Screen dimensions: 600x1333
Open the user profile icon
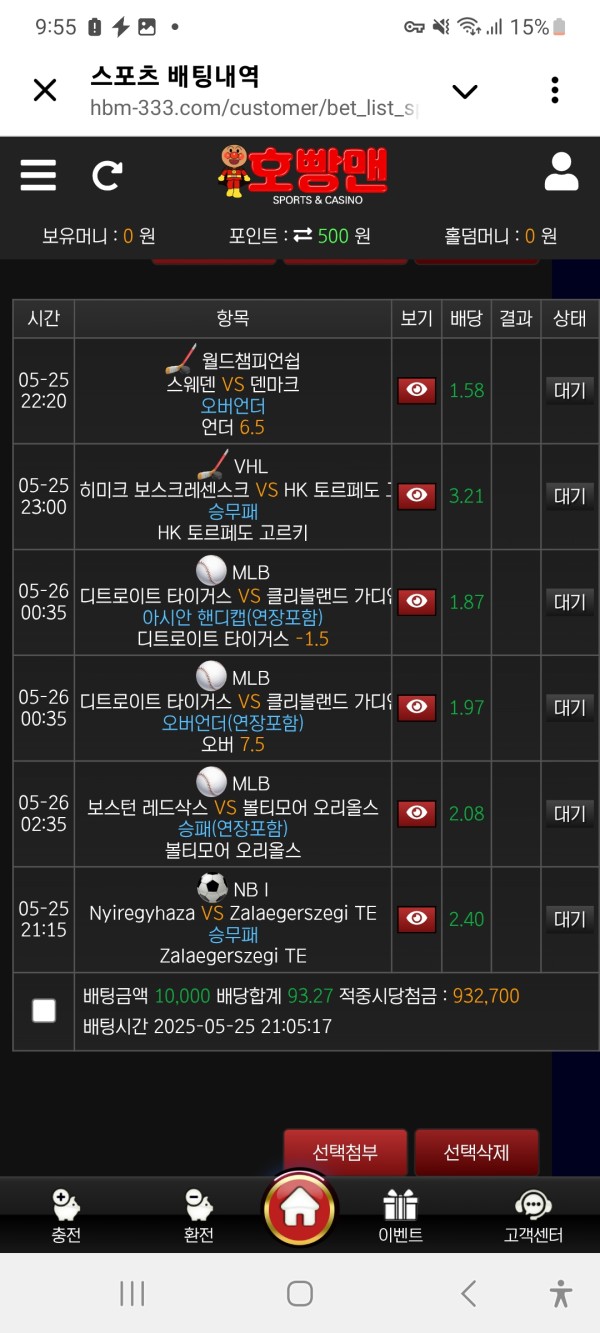point(561,172)
